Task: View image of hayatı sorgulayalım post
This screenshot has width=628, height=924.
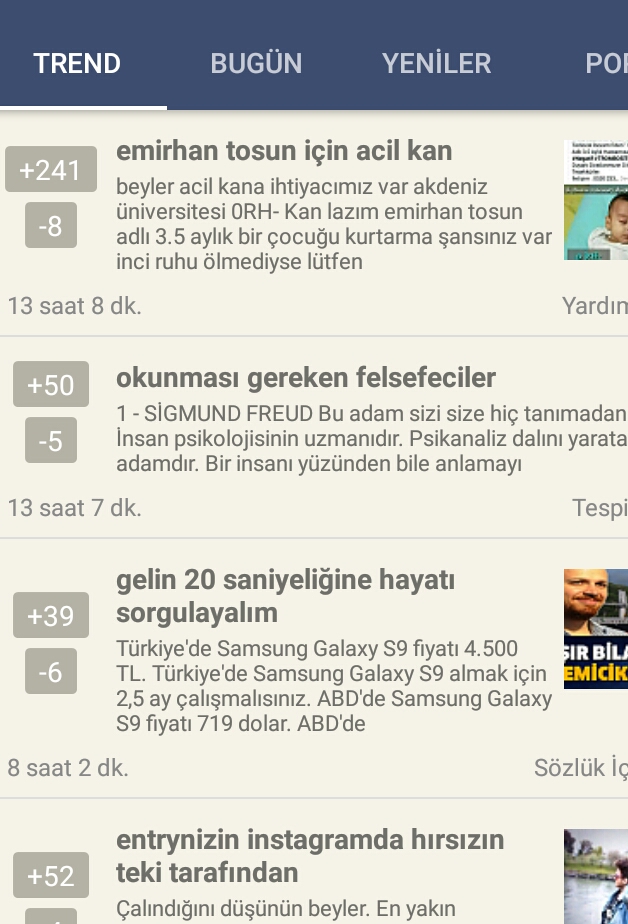Action: pos(596,629)
